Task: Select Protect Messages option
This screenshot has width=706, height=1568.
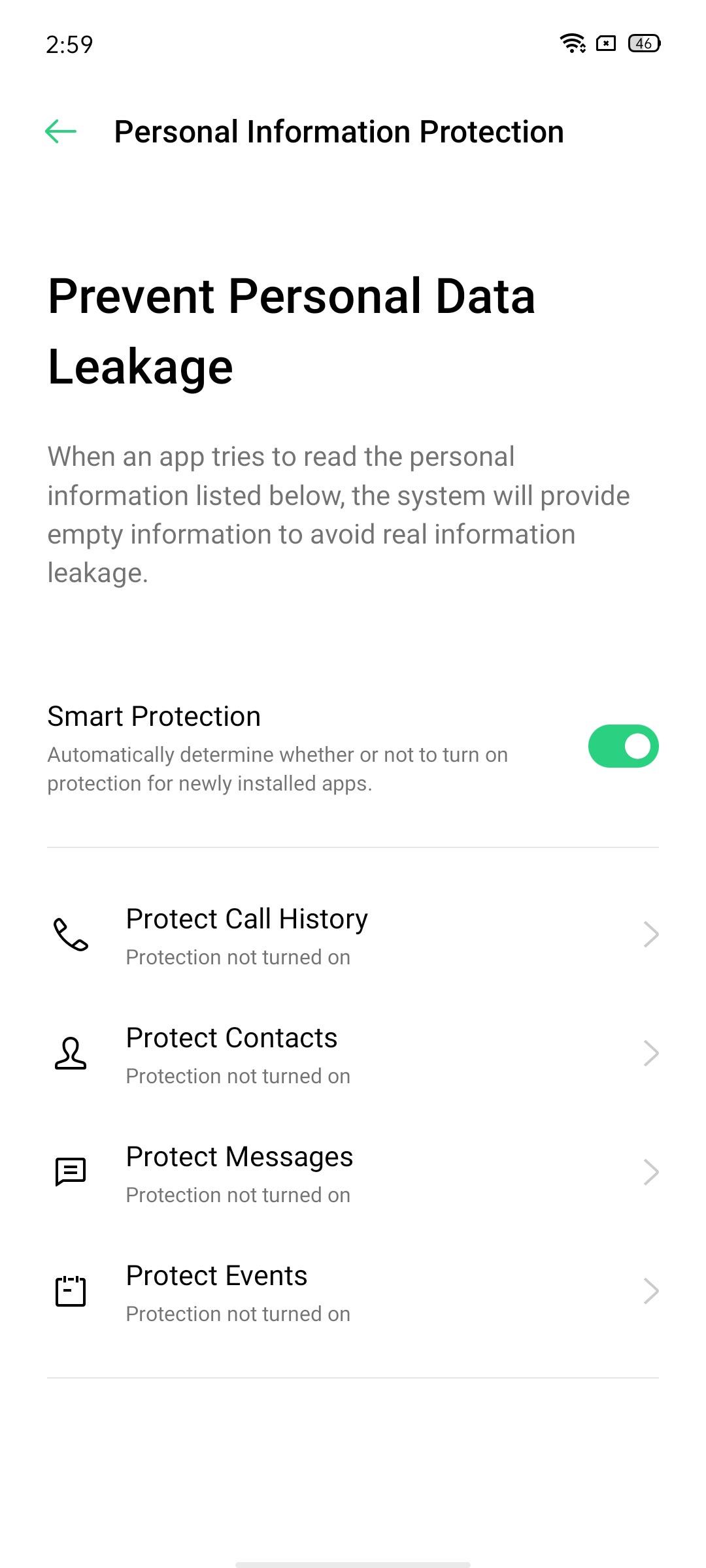Action: 353,1173
